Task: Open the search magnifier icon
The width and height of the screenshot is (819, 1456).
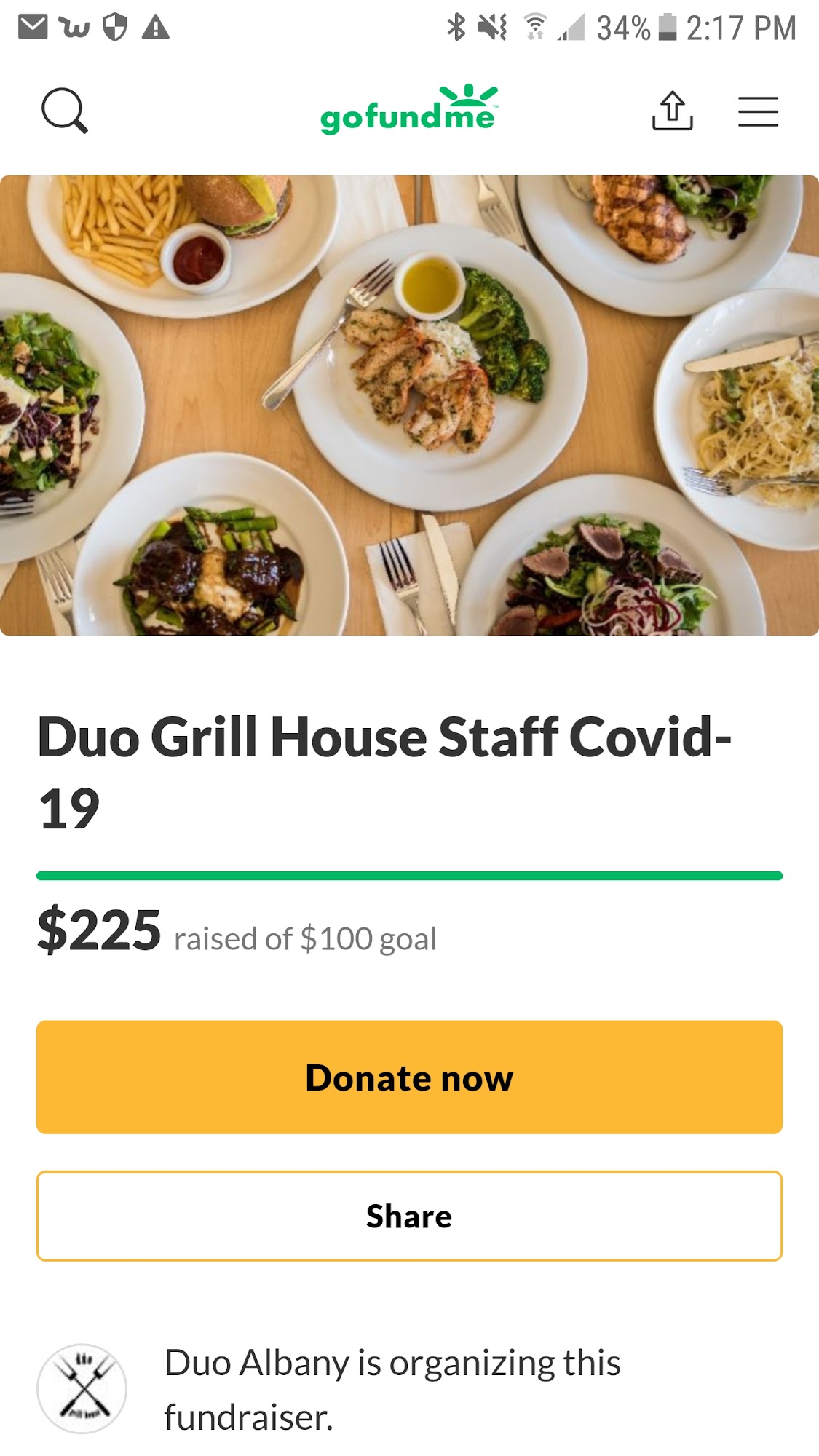Action: point(65,111)
